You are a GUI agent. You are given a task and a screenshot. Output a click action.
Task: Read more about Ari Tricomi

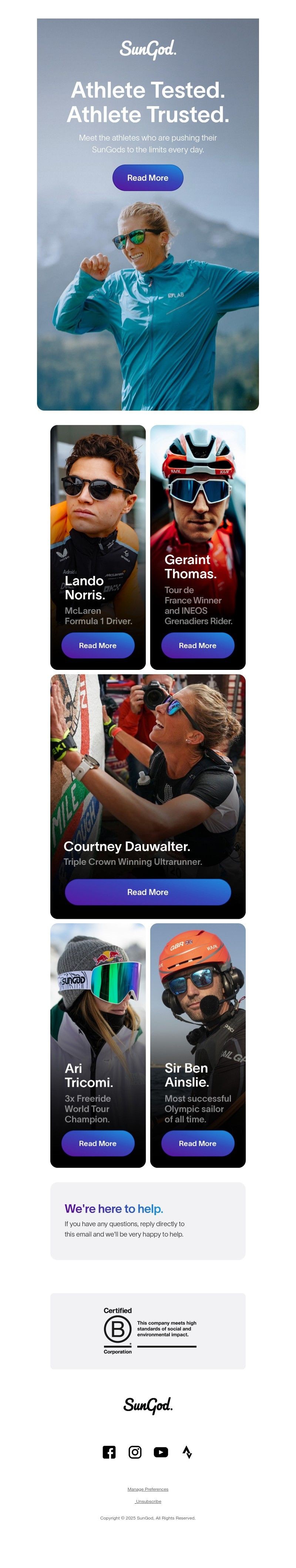[x=97, y=1143]
